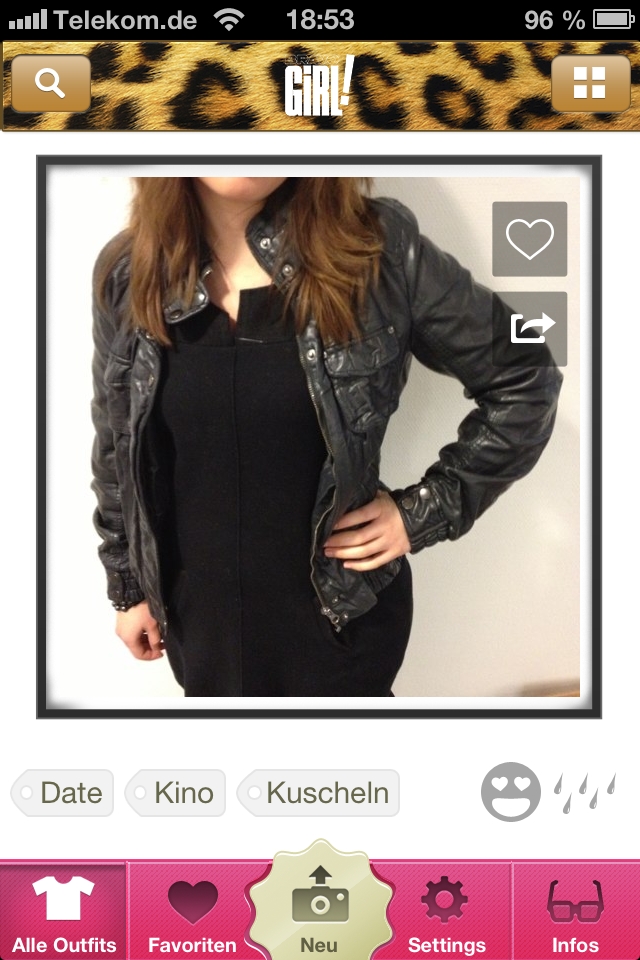The width and height of the screenshot is (640, 960).
Task: Add a new outfit with Neu
Action: pos(319,905)
